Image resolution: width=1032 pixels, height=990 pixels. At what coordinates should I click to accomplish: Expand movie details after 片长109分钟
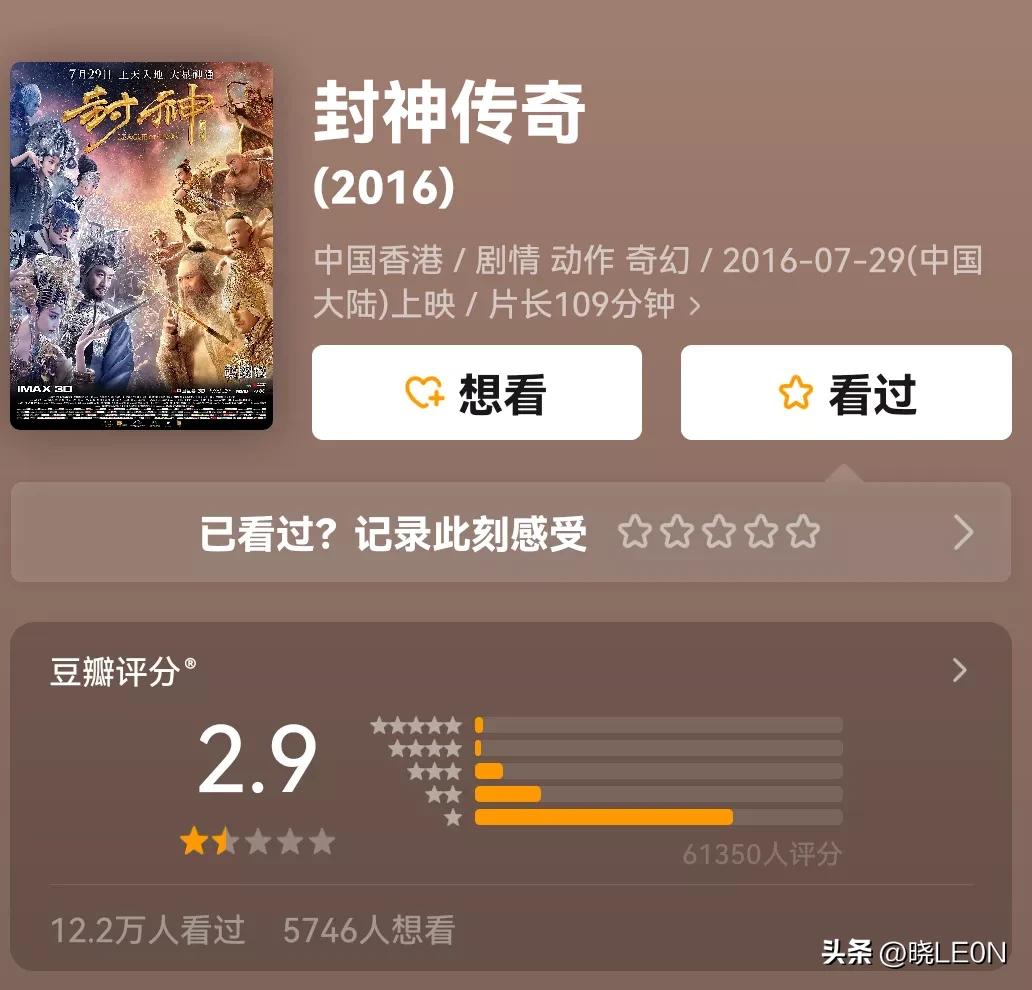pos(695,305)
